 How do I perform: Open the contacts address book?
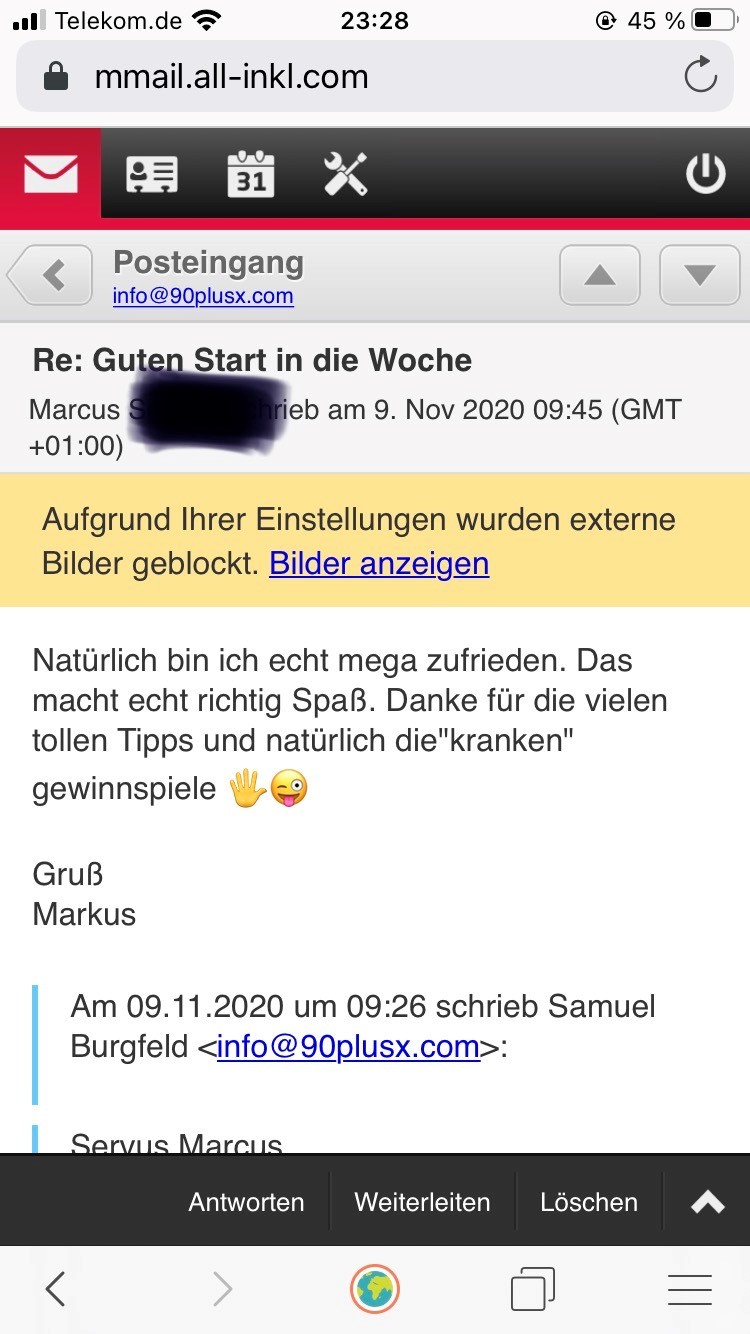point(151,175)
